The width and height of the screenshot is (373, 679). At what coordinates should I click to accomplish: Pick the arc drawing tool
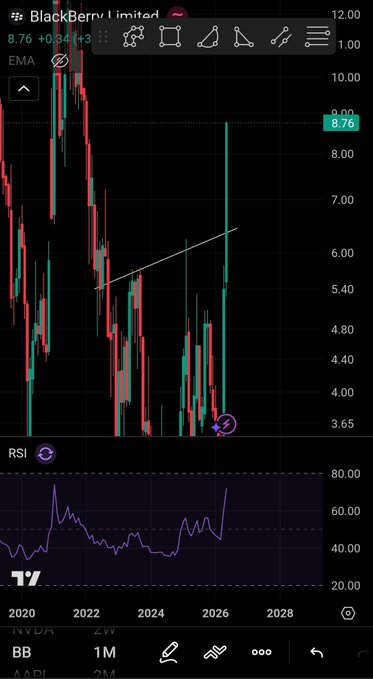pyautogui.click(x=208, y=37)
